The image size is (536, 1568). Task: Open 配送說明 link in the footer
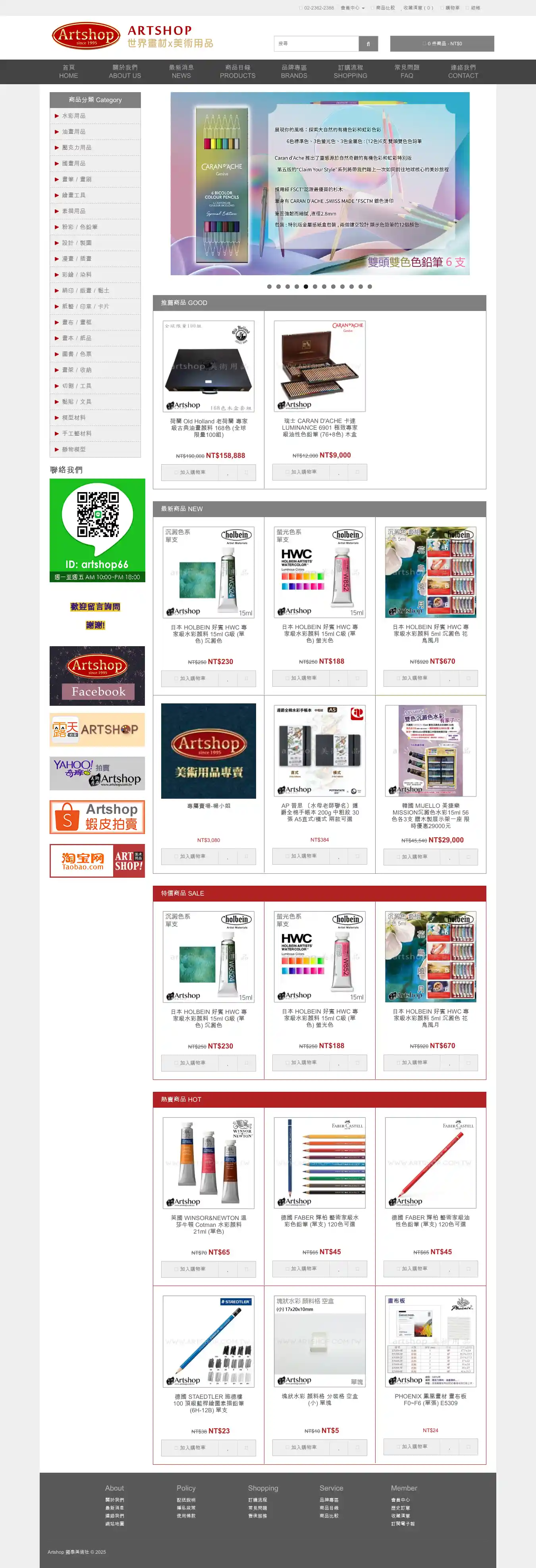(186, 1500)
